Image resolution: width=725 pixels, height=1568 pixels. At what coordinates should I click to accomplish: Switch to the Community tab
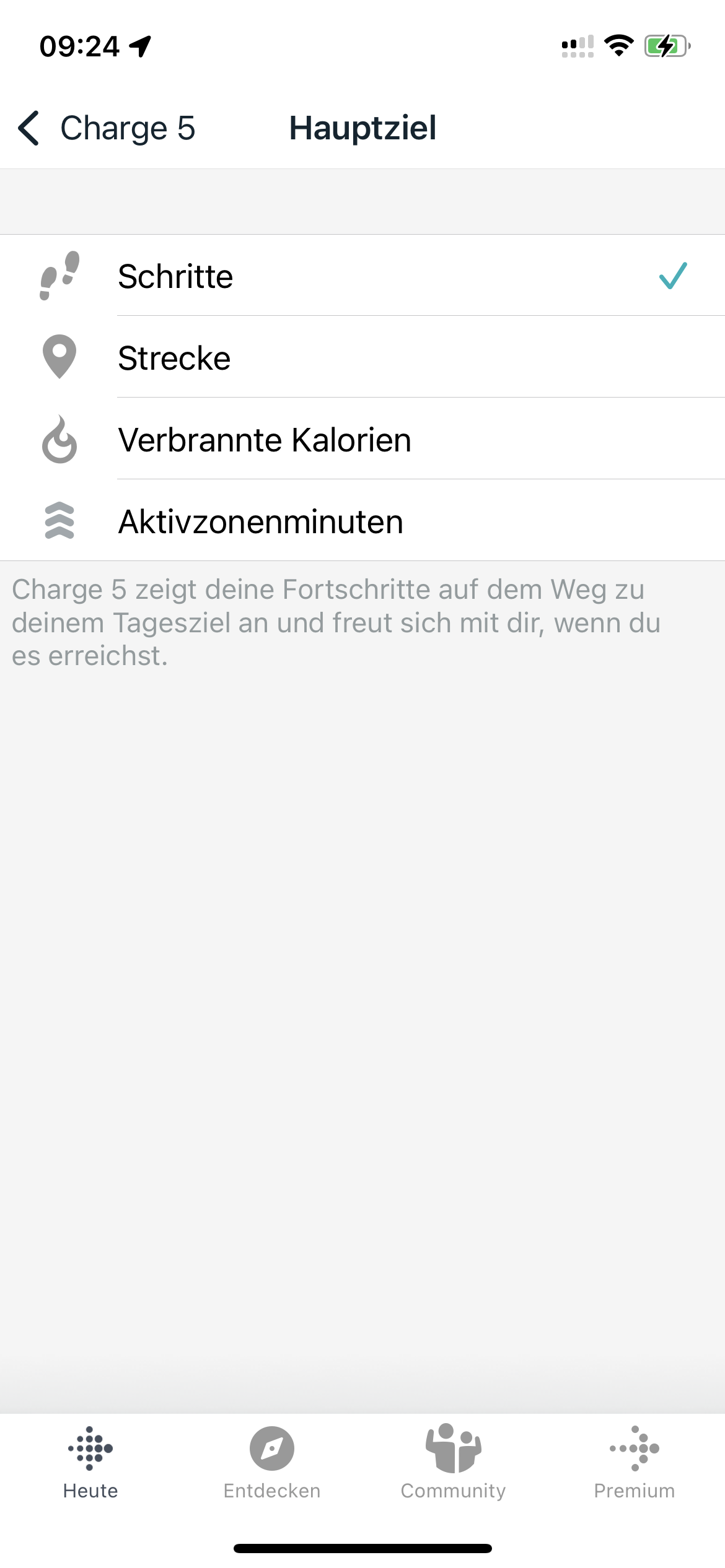click(453, 1463)
